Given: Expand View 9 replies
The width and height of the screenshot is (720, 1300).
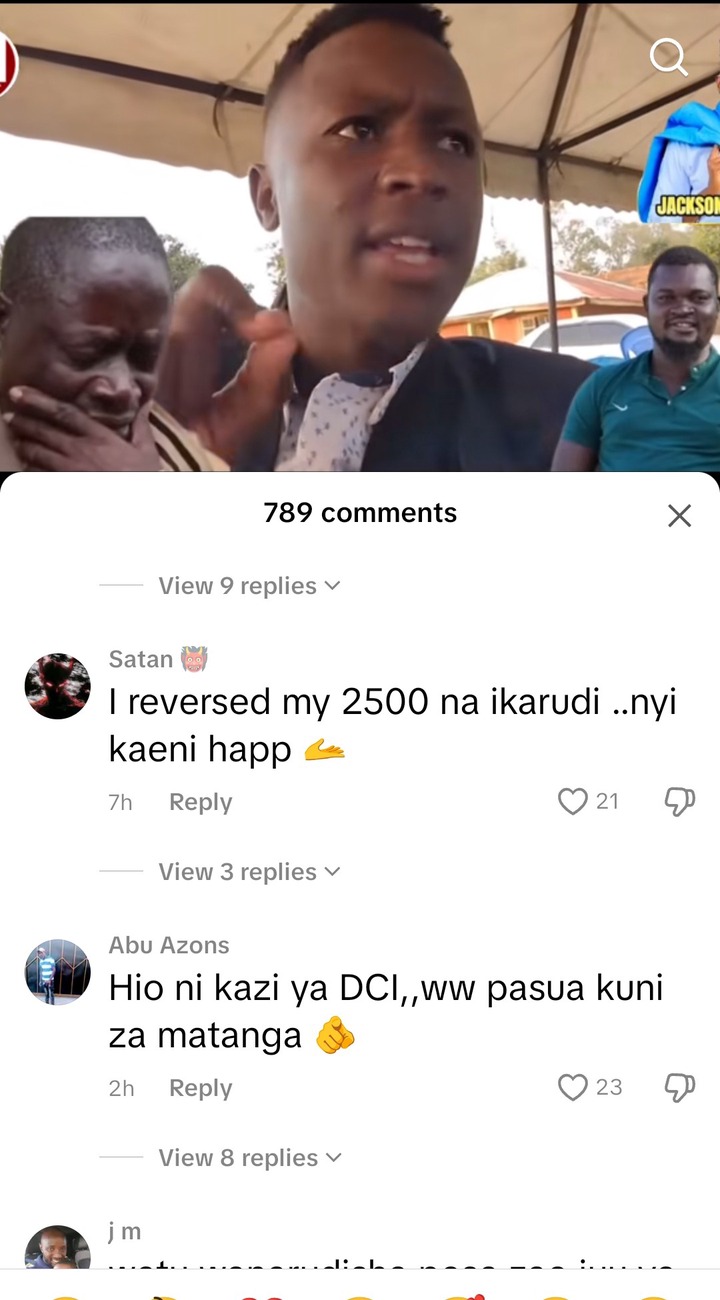Looking at the screenshot, I should [249, 586].
